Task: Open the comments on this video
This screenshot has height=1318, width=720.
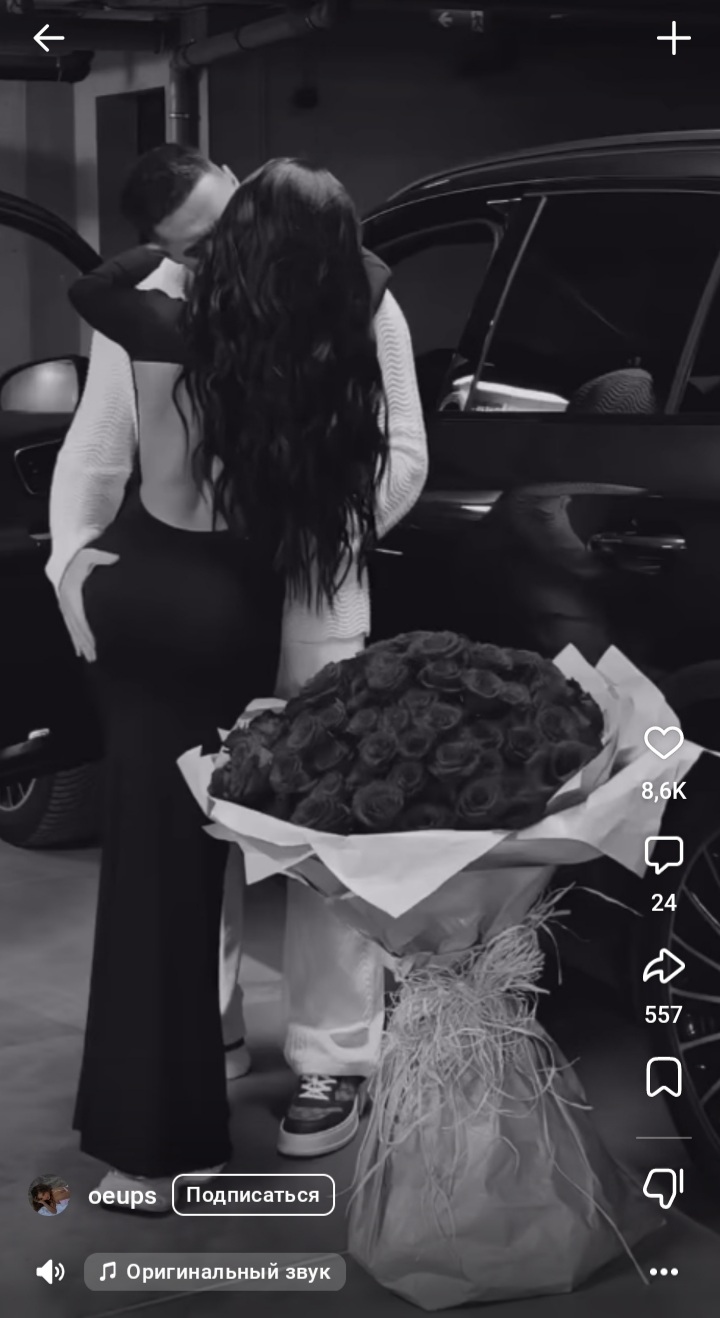Action: pos(663,856)
